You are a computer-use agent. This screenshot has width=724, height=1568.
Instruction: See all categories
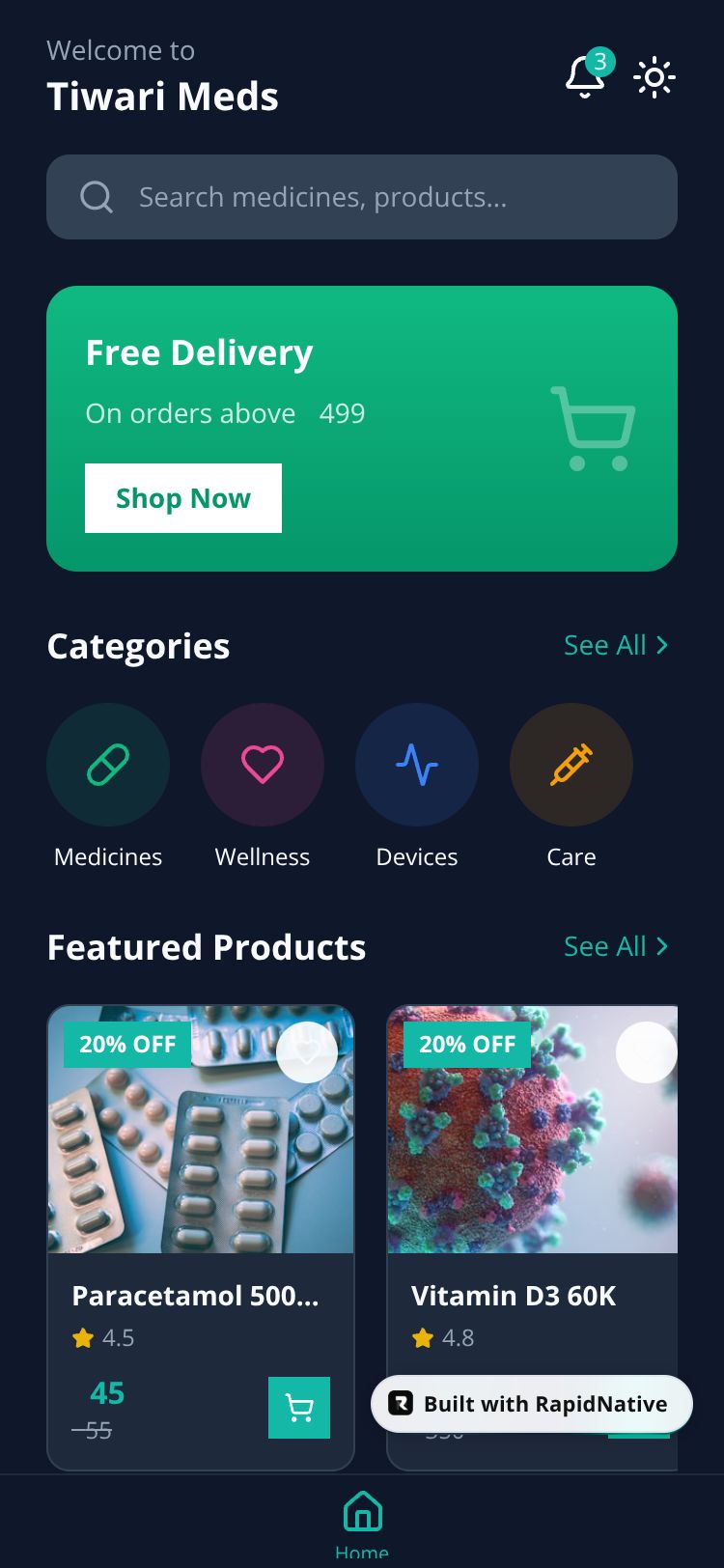[615, 645]
